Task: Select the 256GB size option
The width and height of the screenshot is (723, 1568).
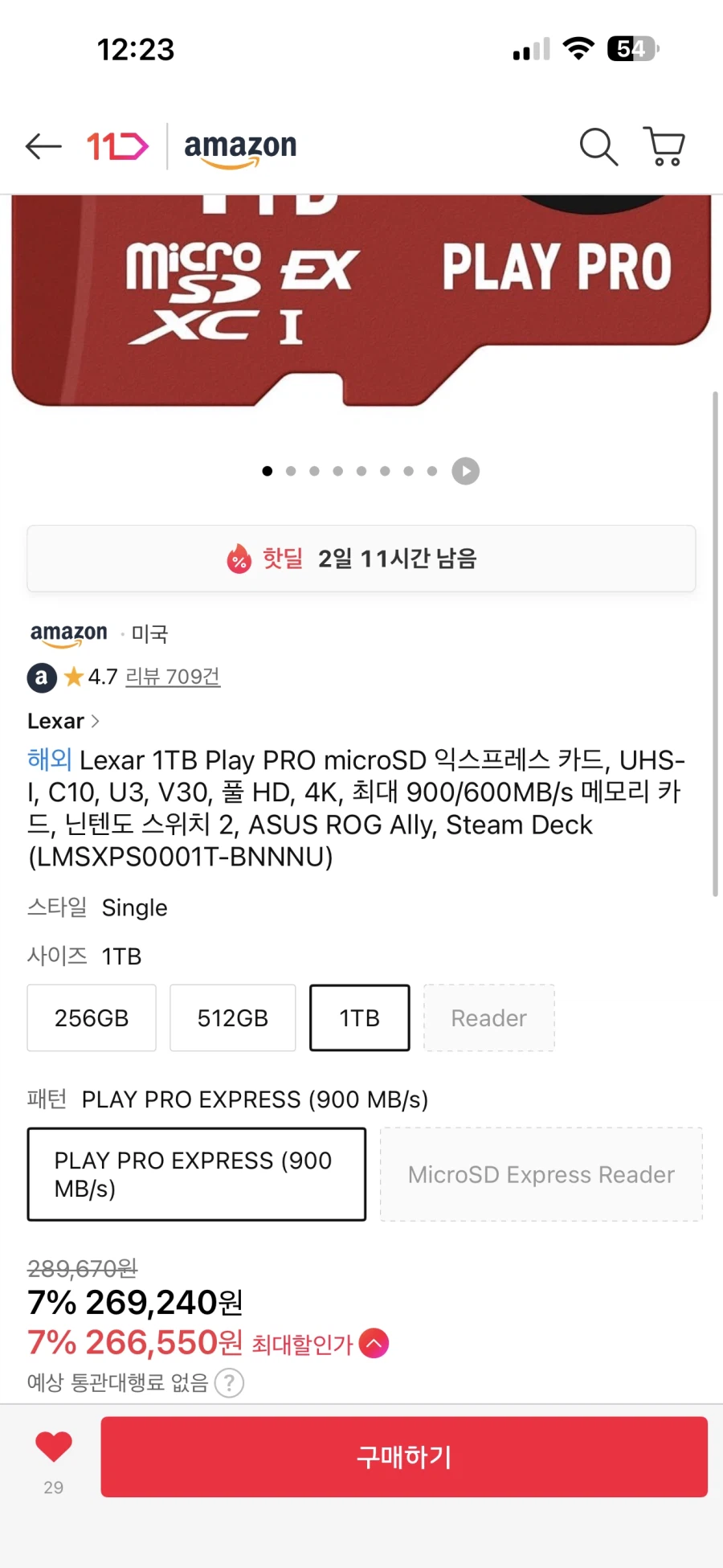Action: pyautogui.click(x=91, y=1017)
